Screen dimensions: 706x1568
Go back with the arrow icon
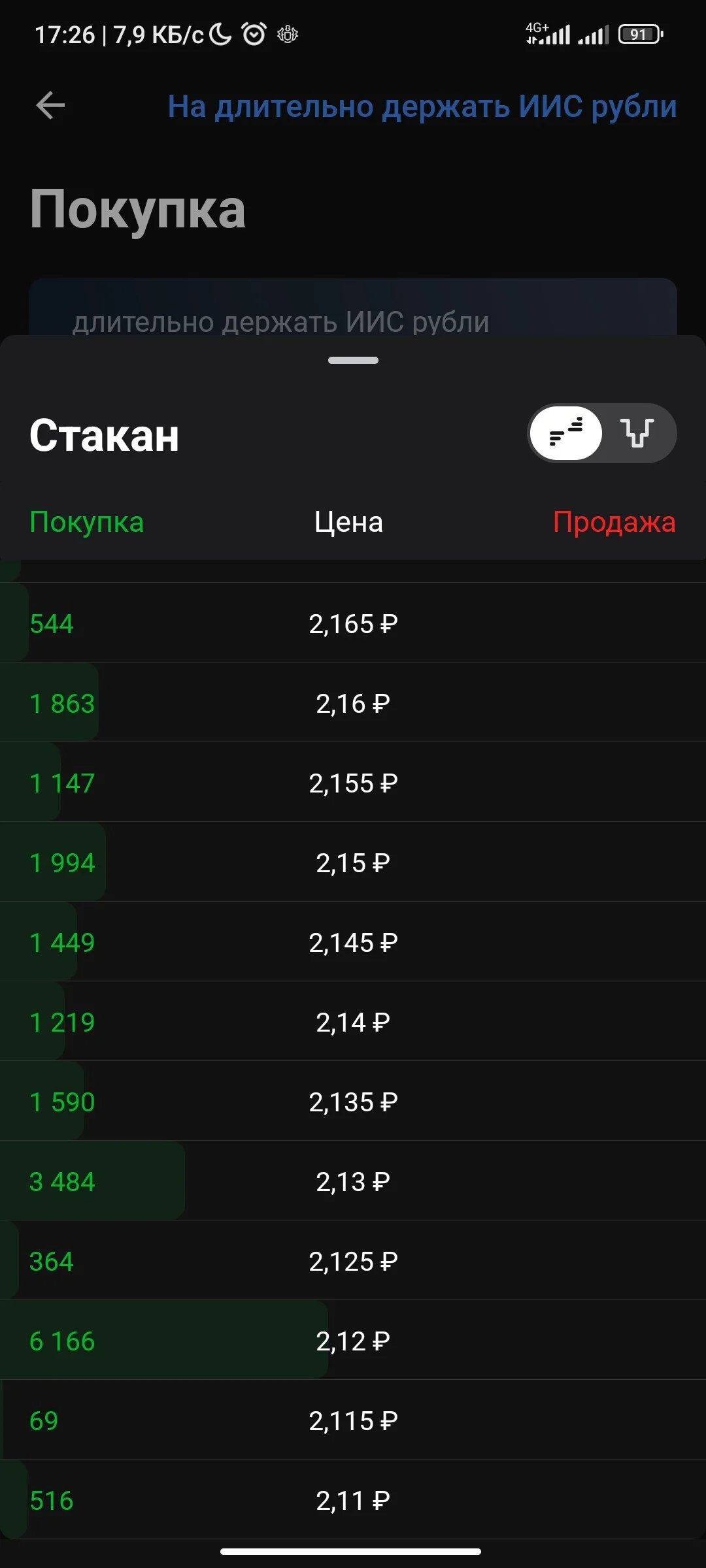pyautogui.click(x=50, y=106)
